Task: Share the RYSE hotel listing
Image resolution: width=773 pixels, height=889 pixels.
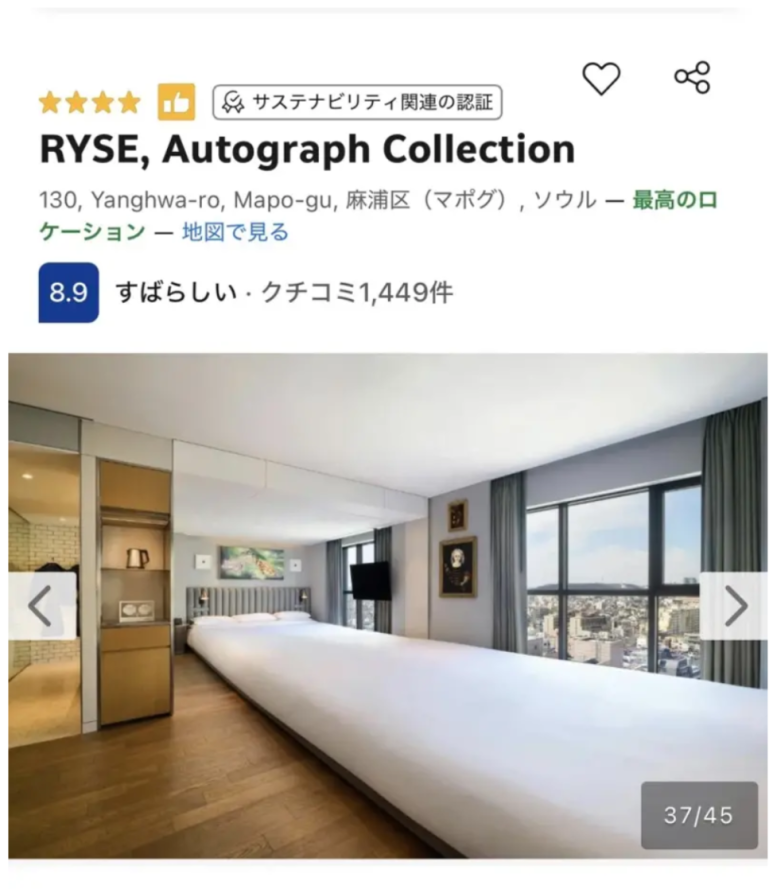Action: pos(692,77)
